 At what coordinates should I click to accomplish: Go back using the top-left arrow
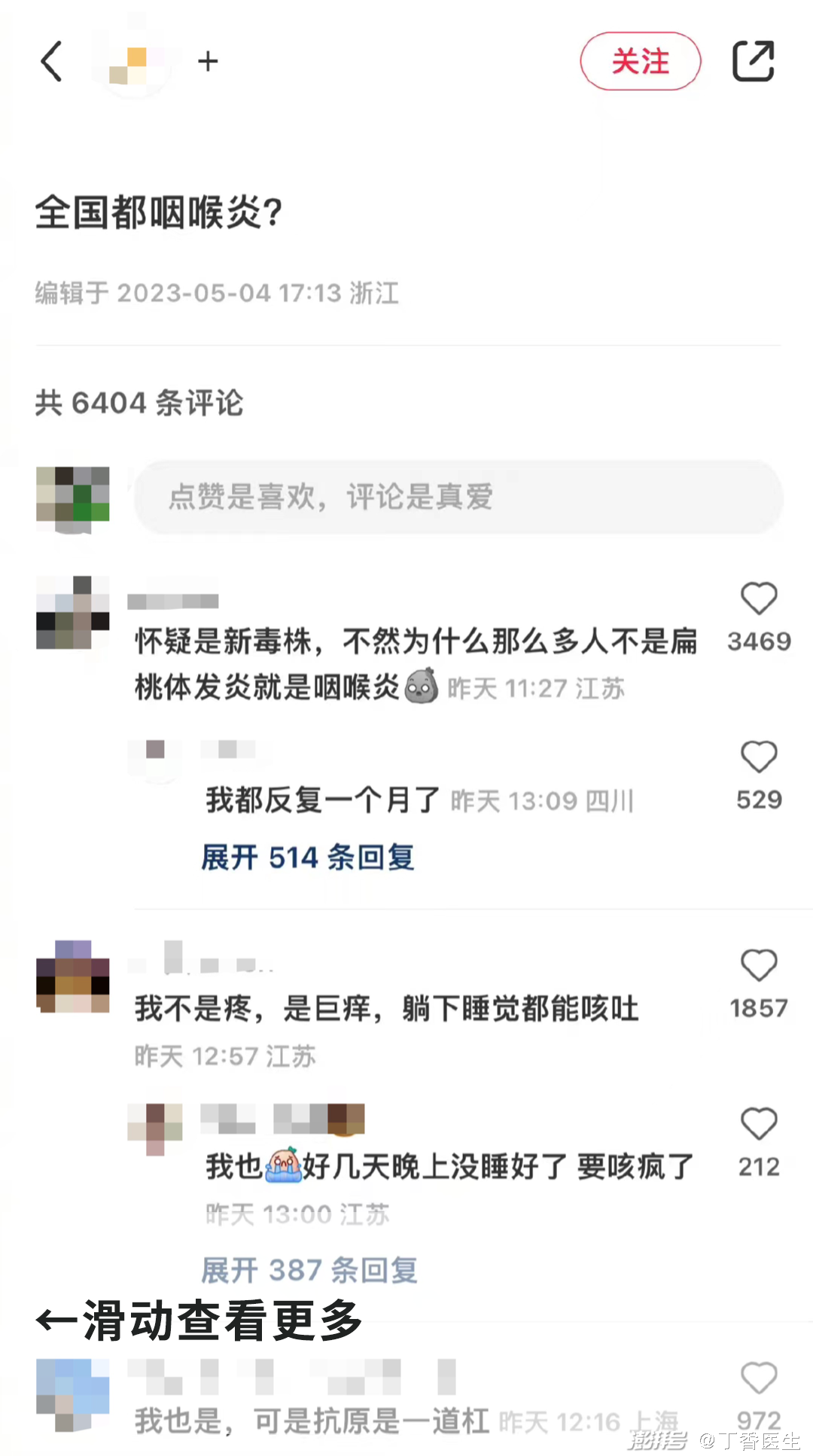[51, 61]
